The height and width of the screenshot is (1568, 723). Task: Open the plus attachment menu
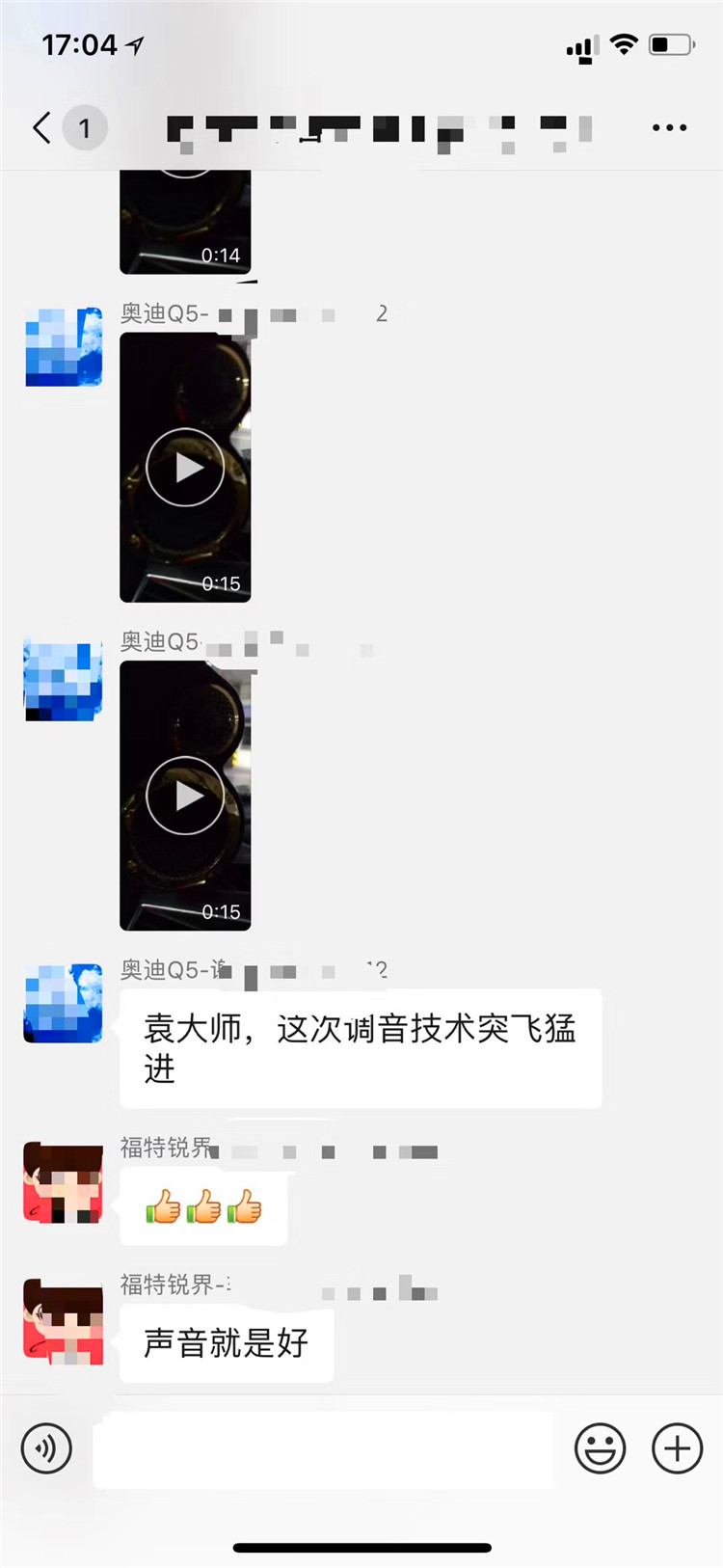(x=677, y=1447)
